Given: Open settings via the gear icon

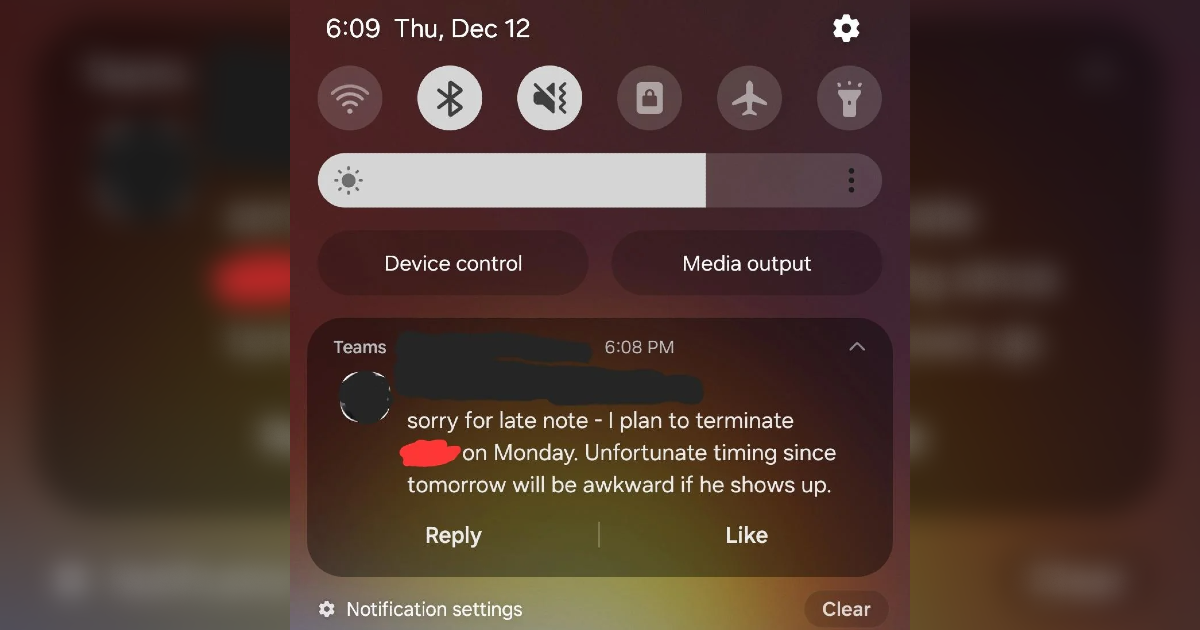Looking at the screenshot, I should (x=846, y=28).
